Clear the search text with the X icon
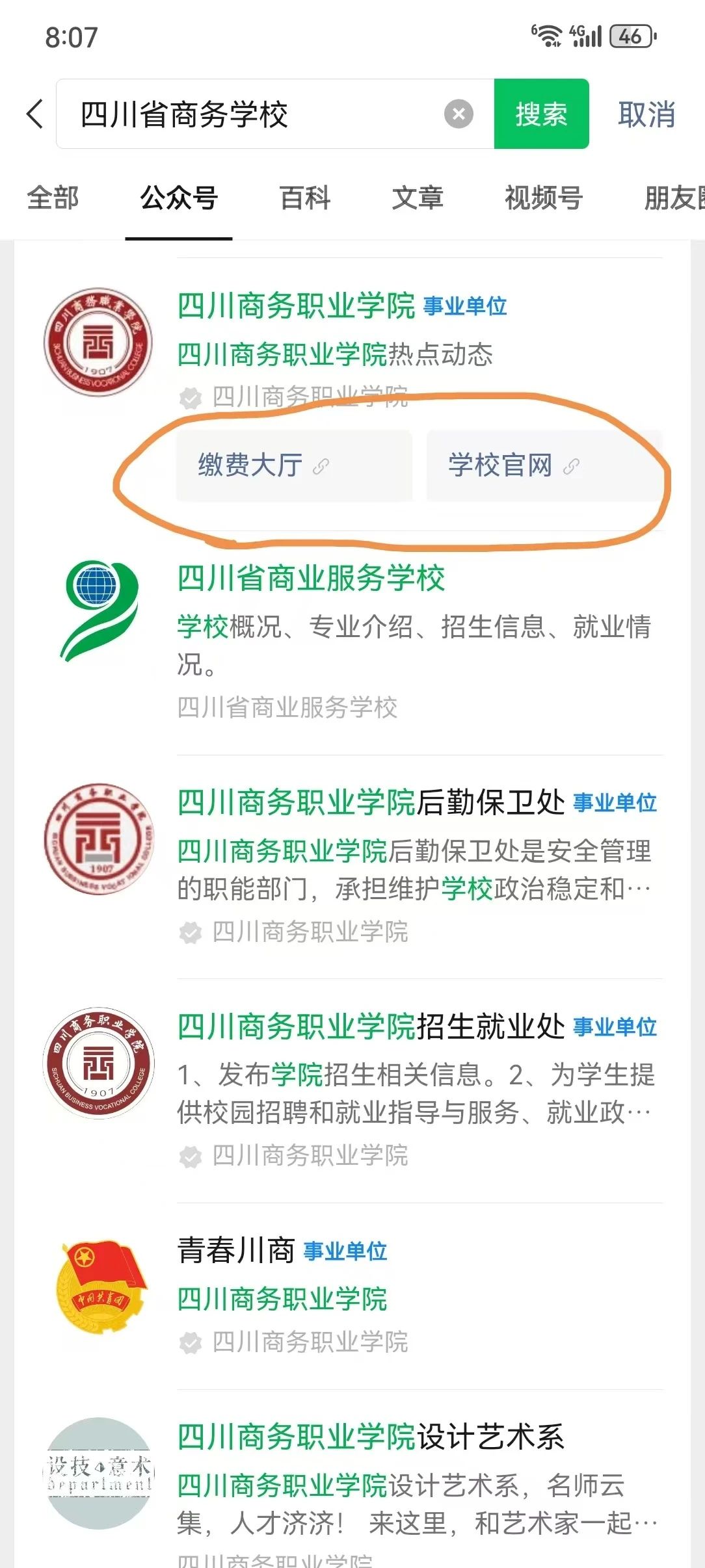705x1568 pixels. click(459, 114)
